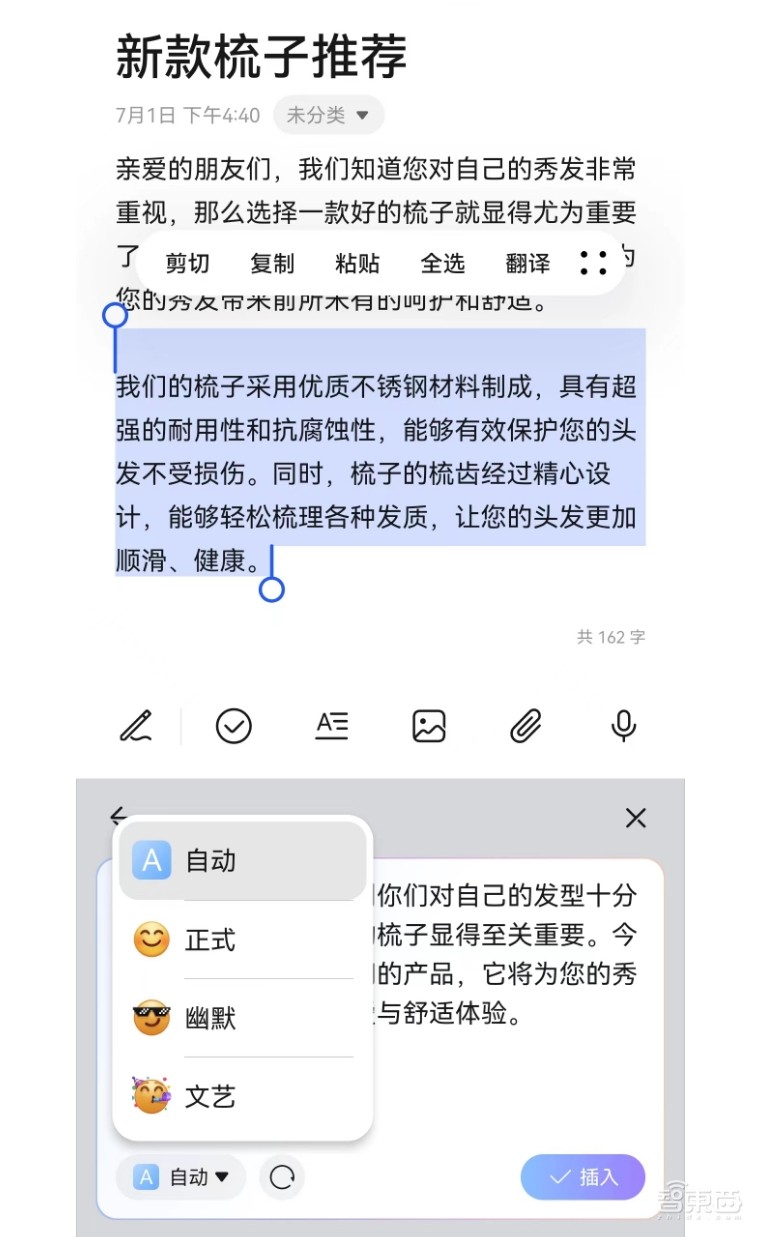Select the 幽默 humorous writing style
Screen dimensions: 760x1237
211,1018
